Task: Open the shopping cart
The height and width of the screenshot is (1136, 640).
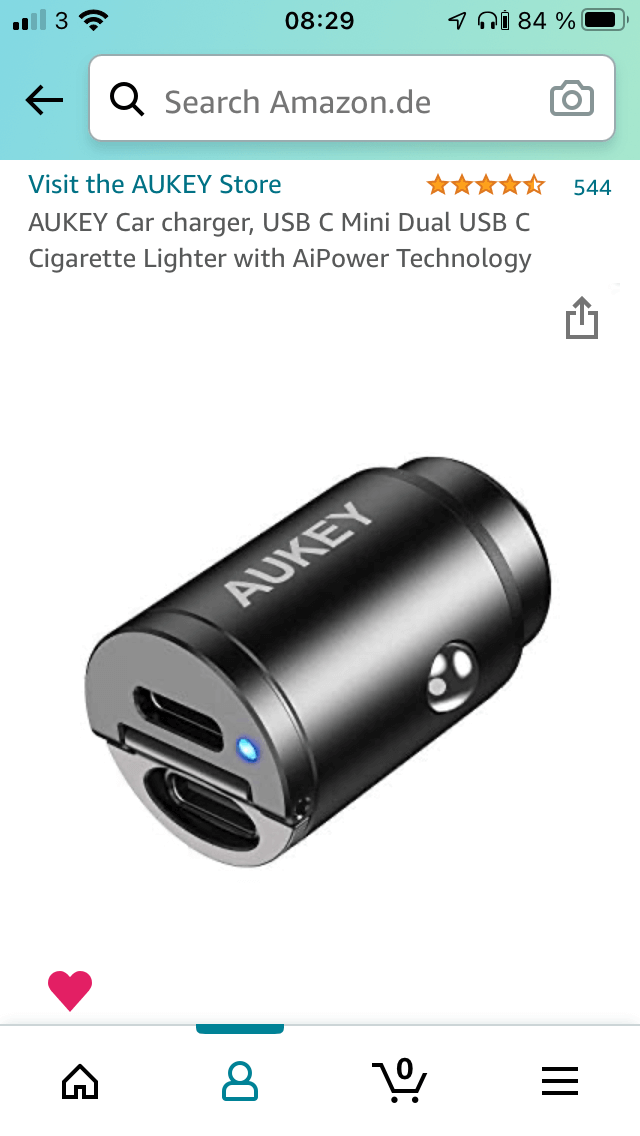Action: [x=400, y=1080]
